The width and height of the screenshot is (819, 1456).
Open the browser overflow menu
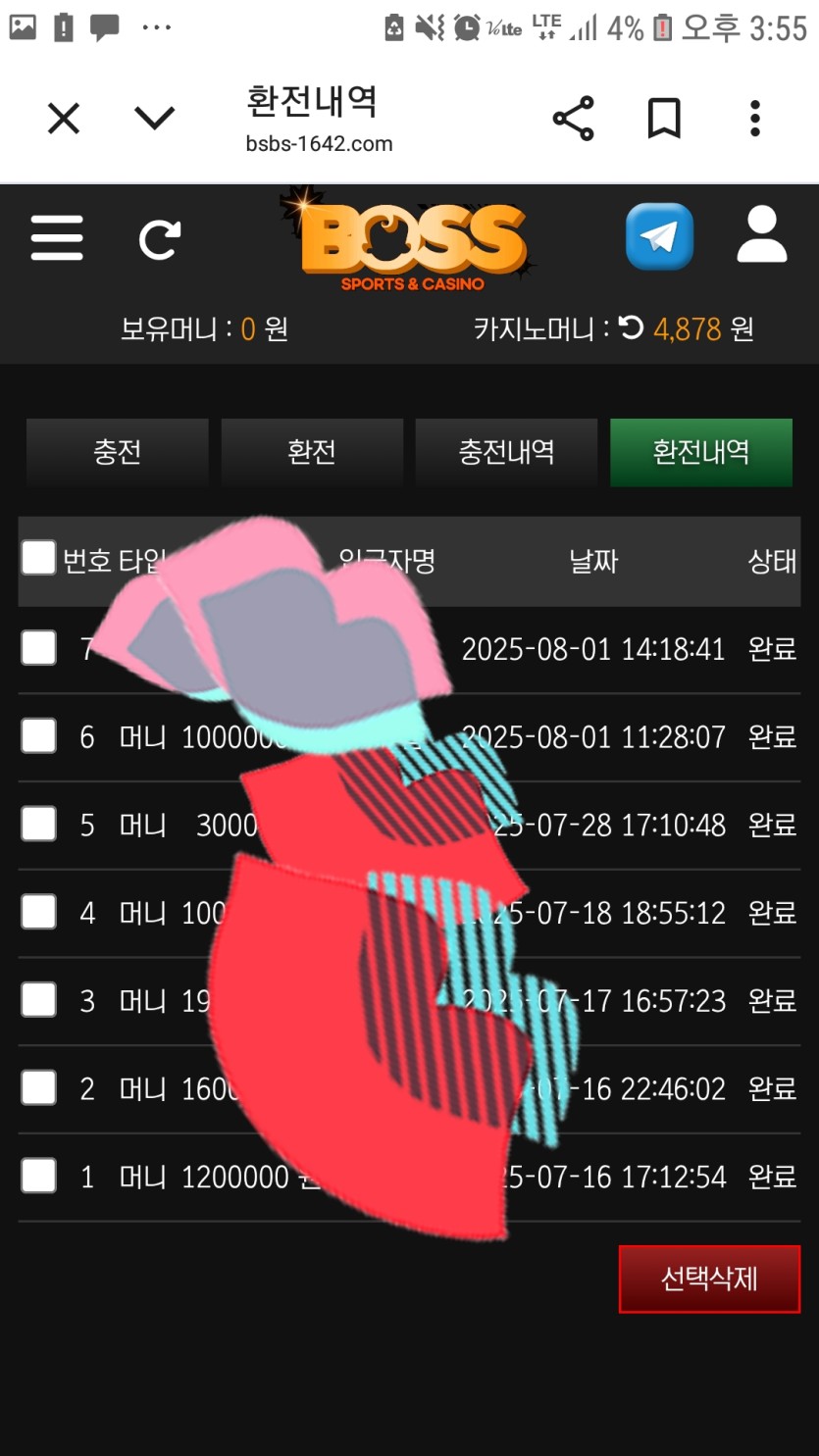coord(754,120)
